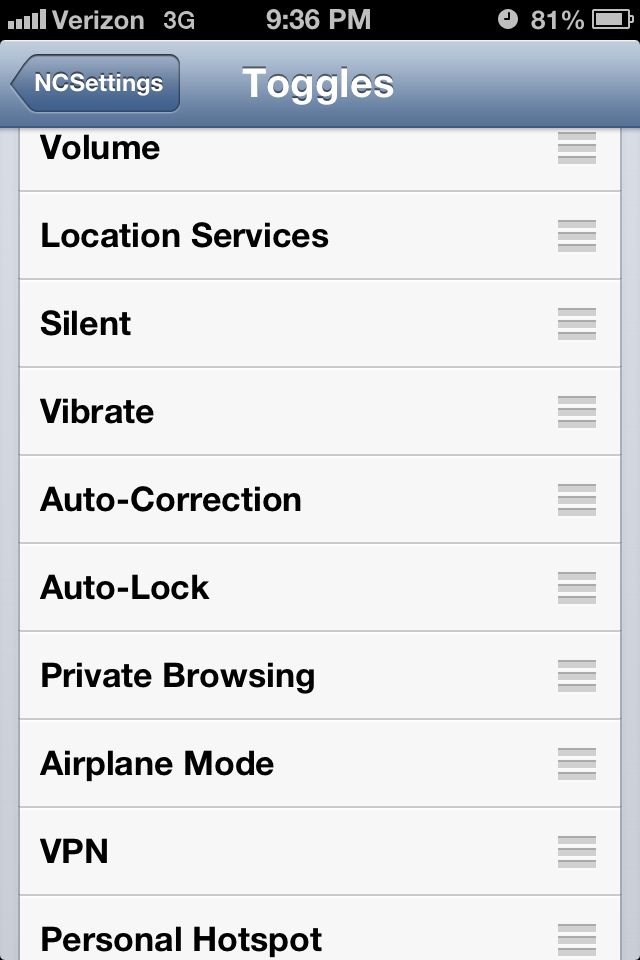Viewport: 640px width, 960px height.
Task: Go back to NCSettings
Action: (x=96, y=83)
